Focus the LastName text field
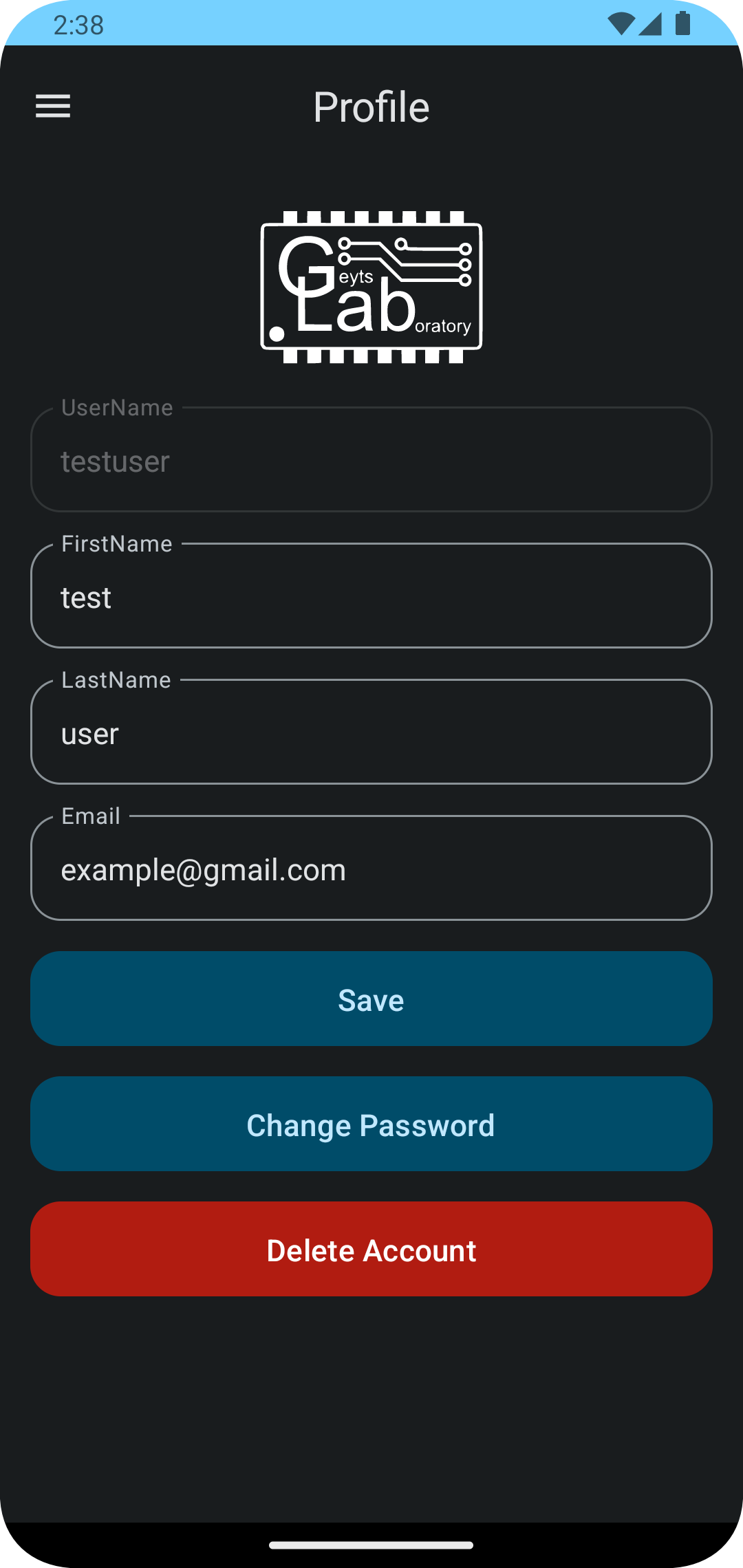This screenshot has width=743, height=1568. [371, 733]
